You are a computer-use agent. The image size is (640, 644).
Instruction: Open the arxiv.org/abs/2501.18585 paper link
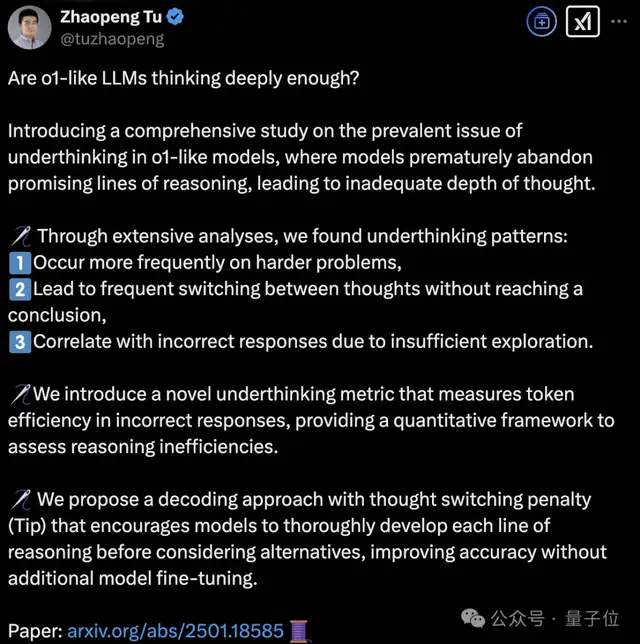176,631
